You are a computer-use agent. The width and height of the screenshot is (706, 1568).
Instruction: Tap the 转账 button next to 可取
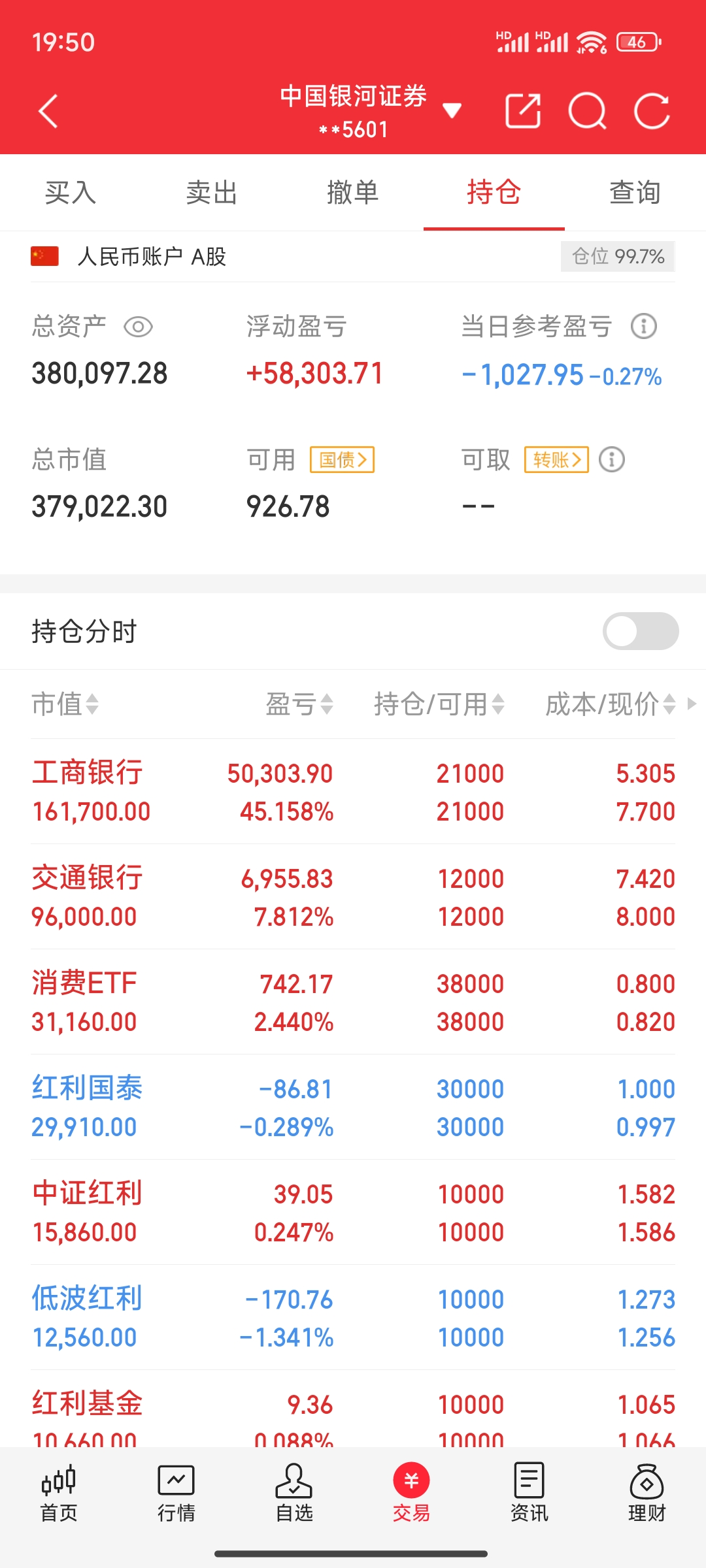556,460
